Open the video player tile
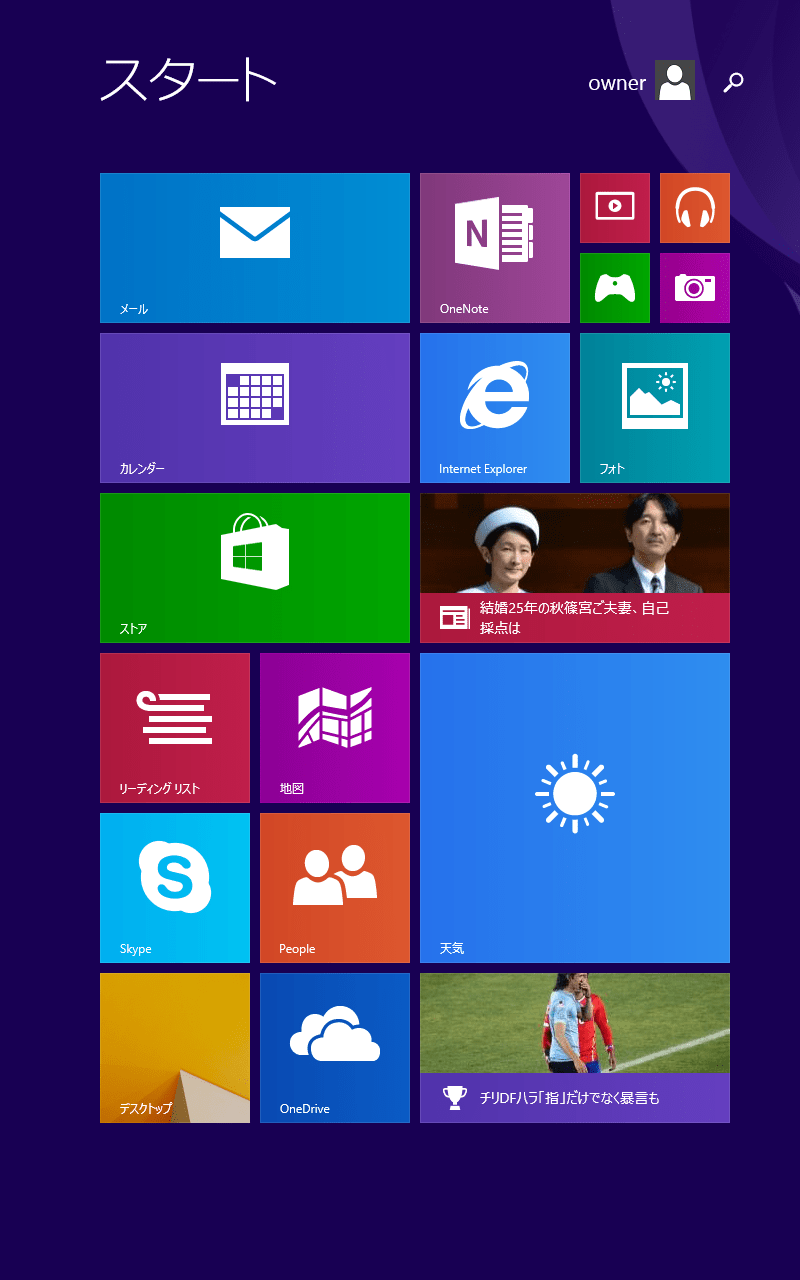The height and width of the screenshot is (1280, 800). click(x=615, y=208)
